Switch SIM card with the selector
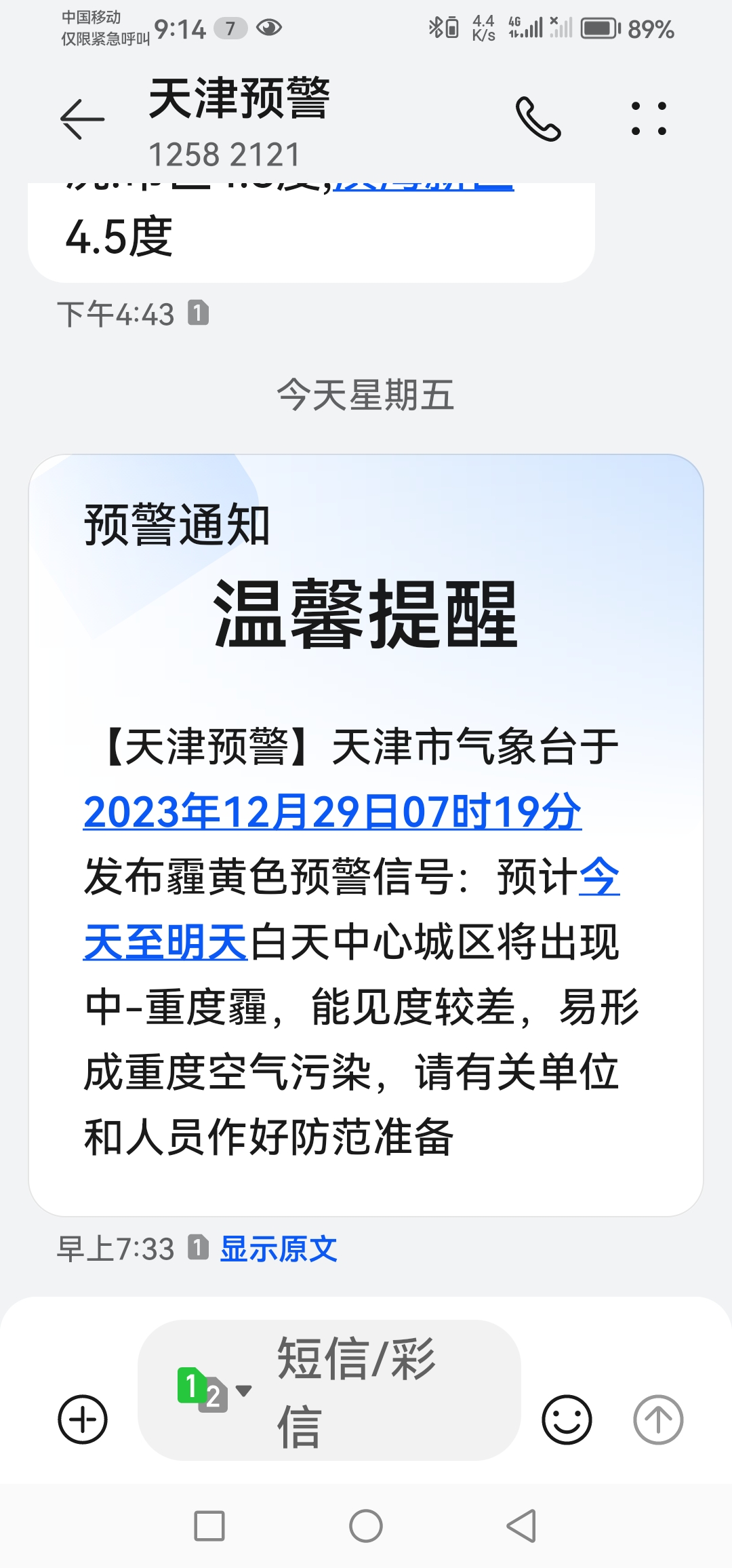Viewport: 732px width, 1568px height. point(213,1390)
